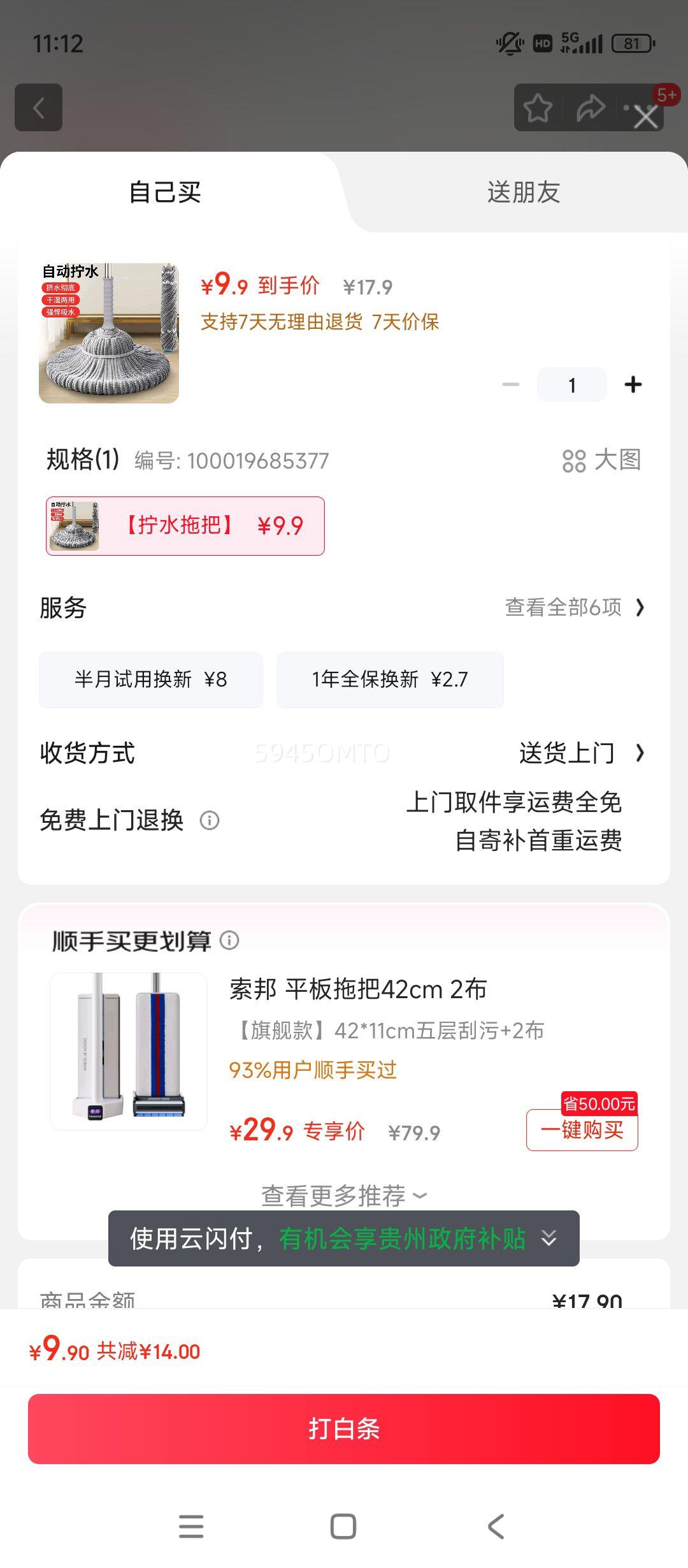
Task: Buy the 索邦 mop with 一键购买
Action: (582, 1130)
